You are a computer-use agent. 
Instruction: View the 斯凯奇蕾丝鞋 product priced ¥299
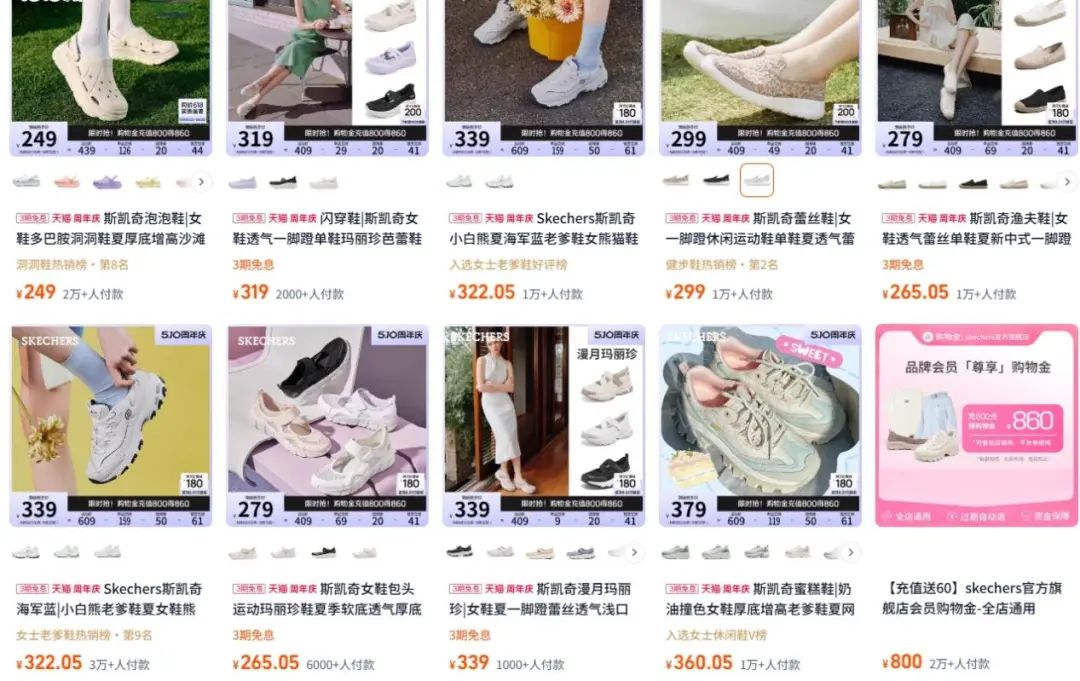pos(760,70)
